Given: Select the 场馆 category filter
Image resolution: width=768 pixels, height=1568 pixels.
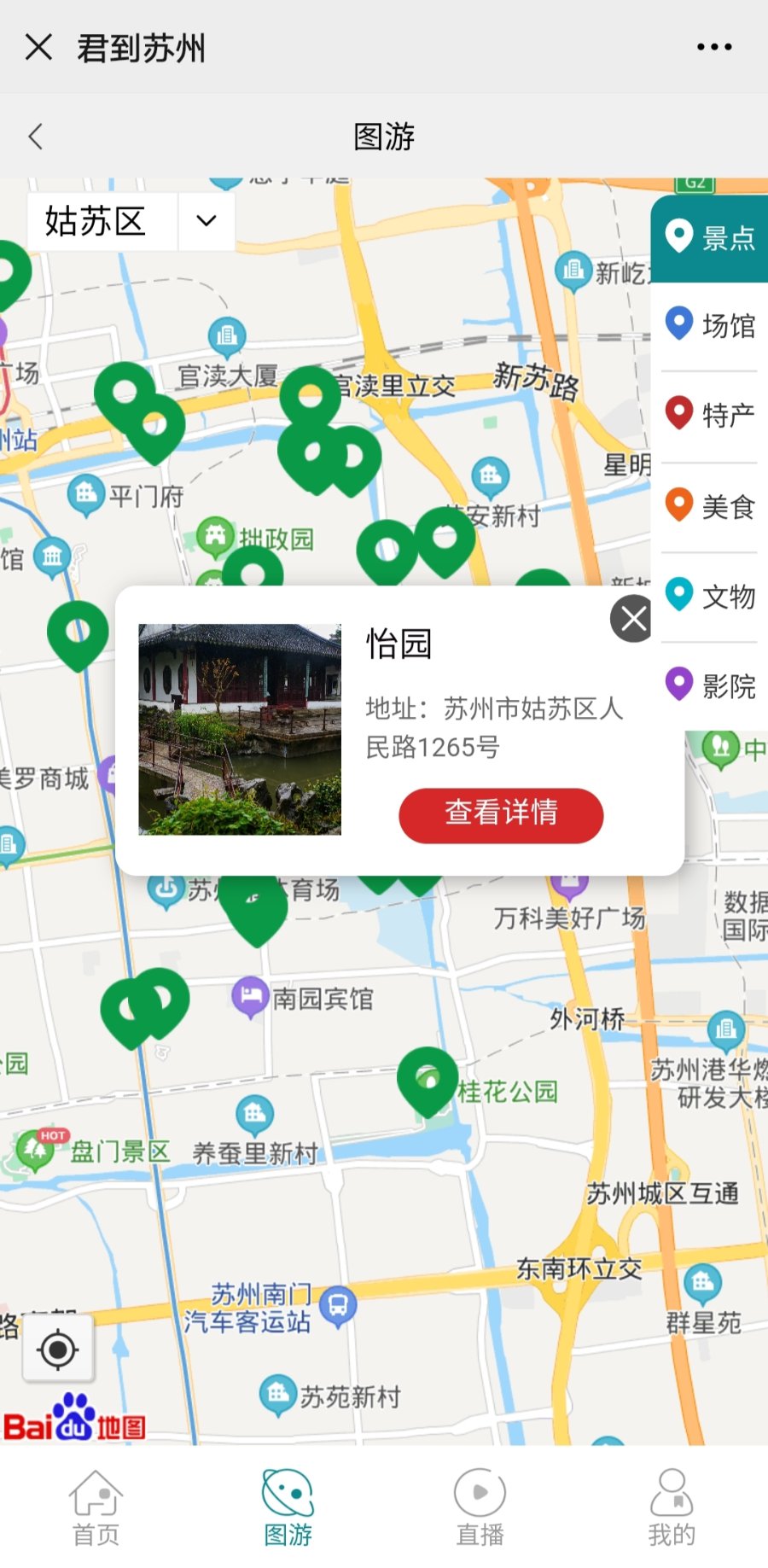Looking at the screenshot, I should pyautogui.click(x=711, y=325).
